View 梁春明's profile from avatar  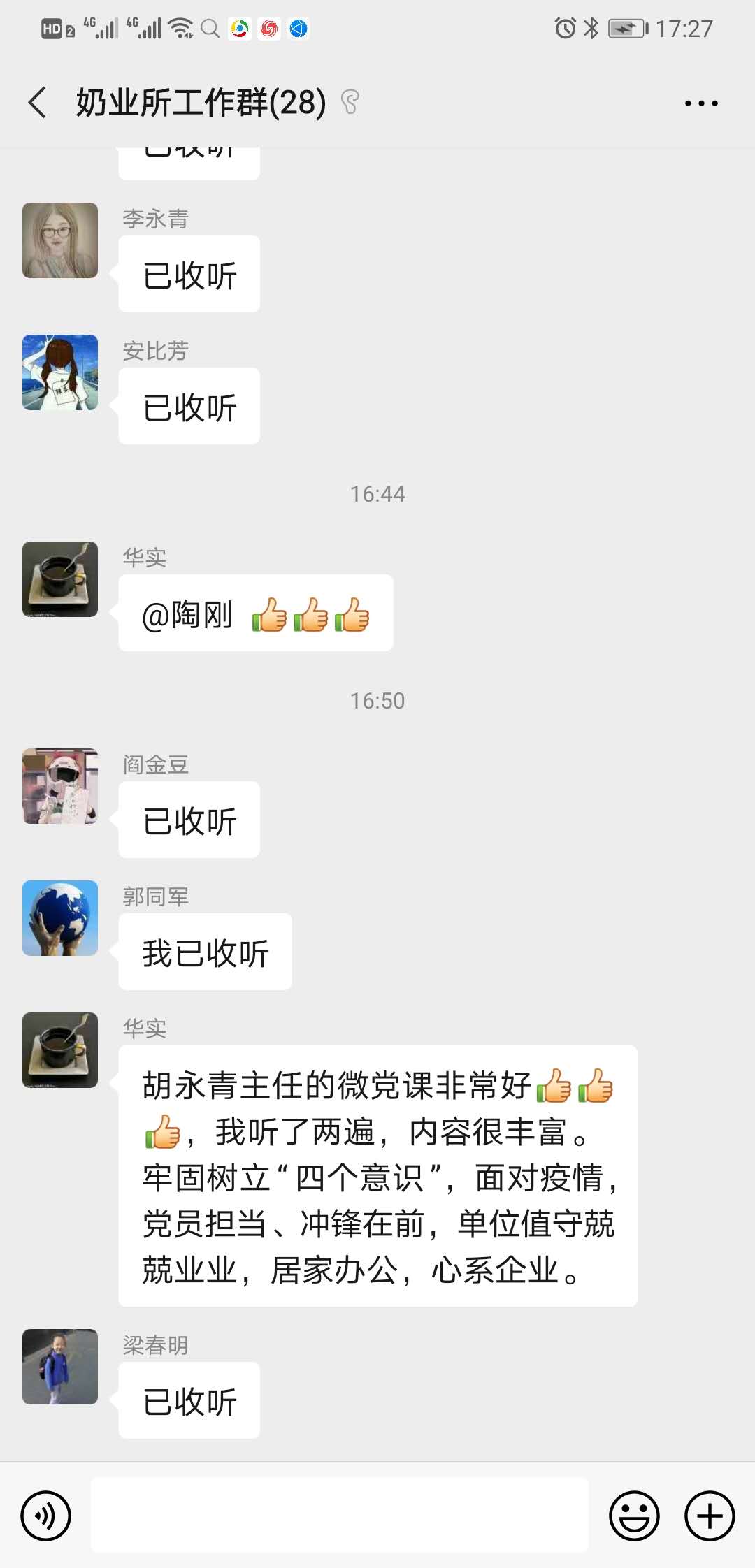[60, 1367]
